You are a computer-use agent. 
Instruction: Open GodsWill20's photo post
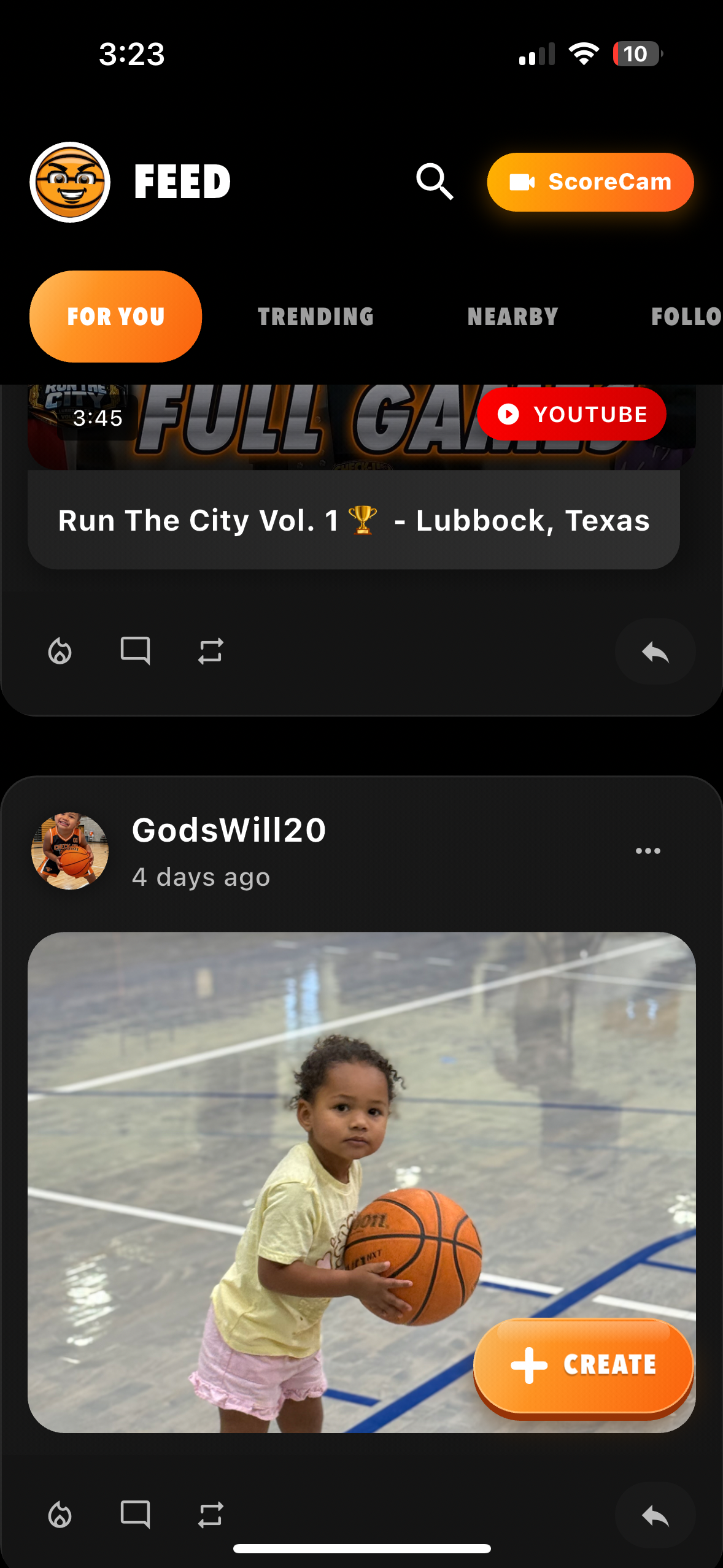(x=361, y=1182)
